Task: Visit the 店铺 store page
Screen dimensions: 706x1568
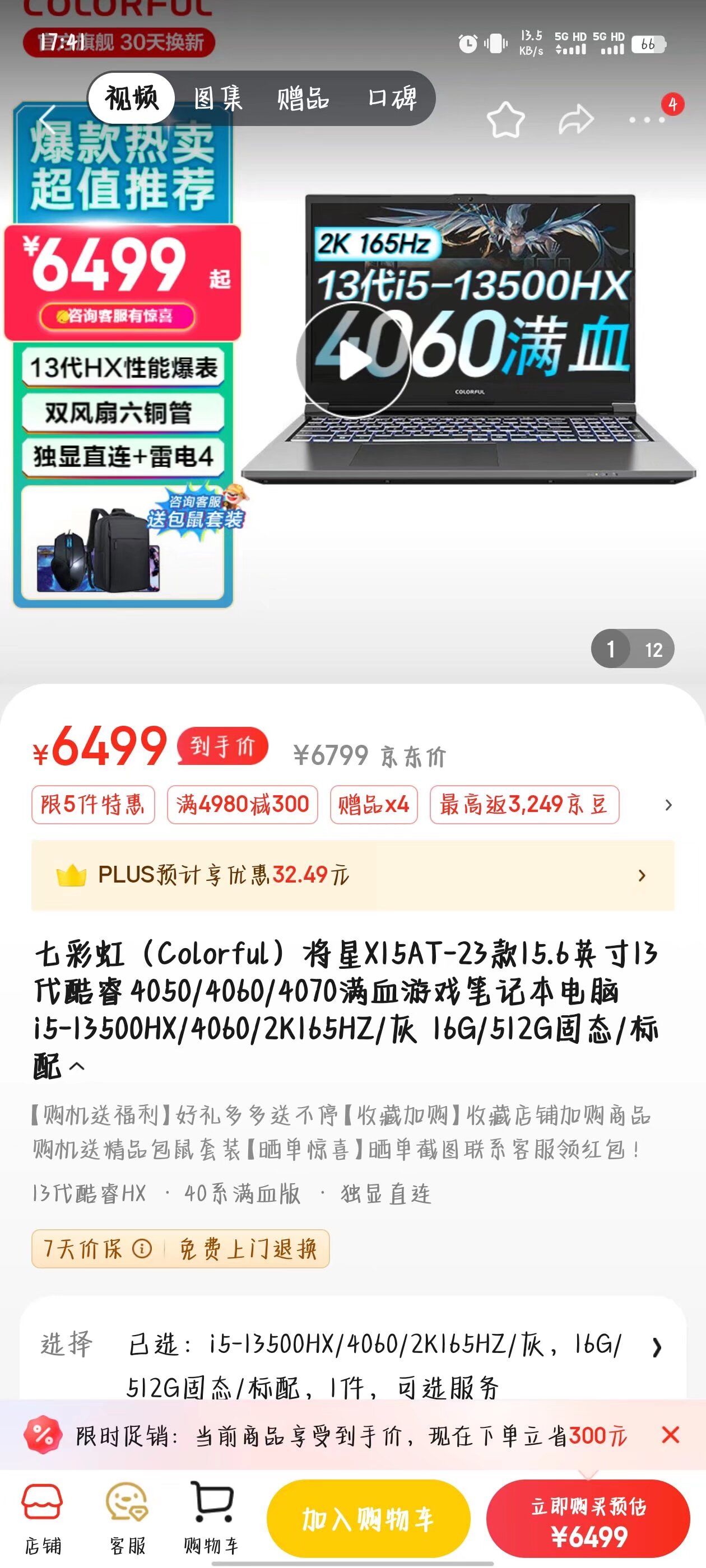Action: [x=43, y=1518]
